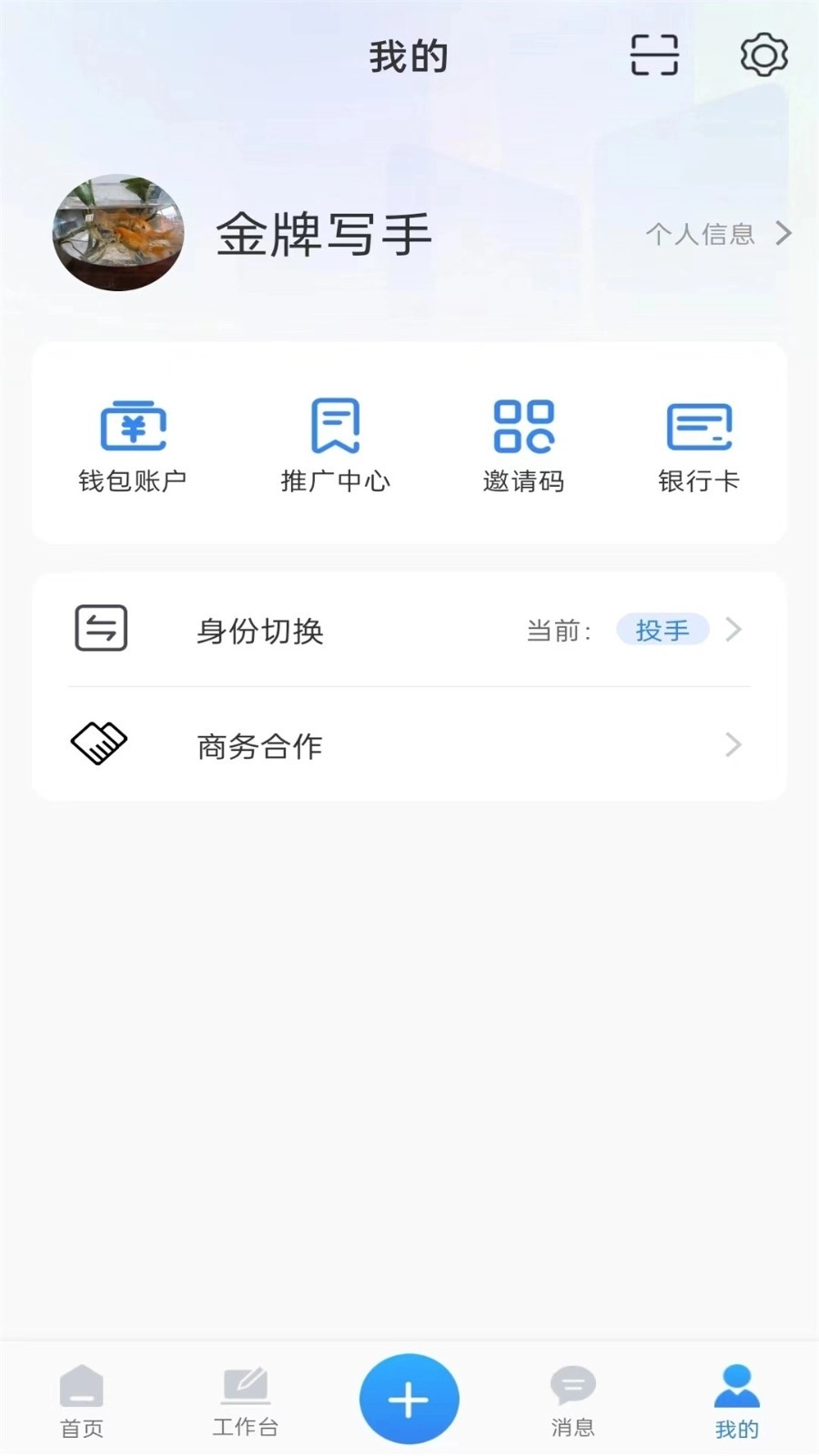Open 个人信息 personal info

717,234
